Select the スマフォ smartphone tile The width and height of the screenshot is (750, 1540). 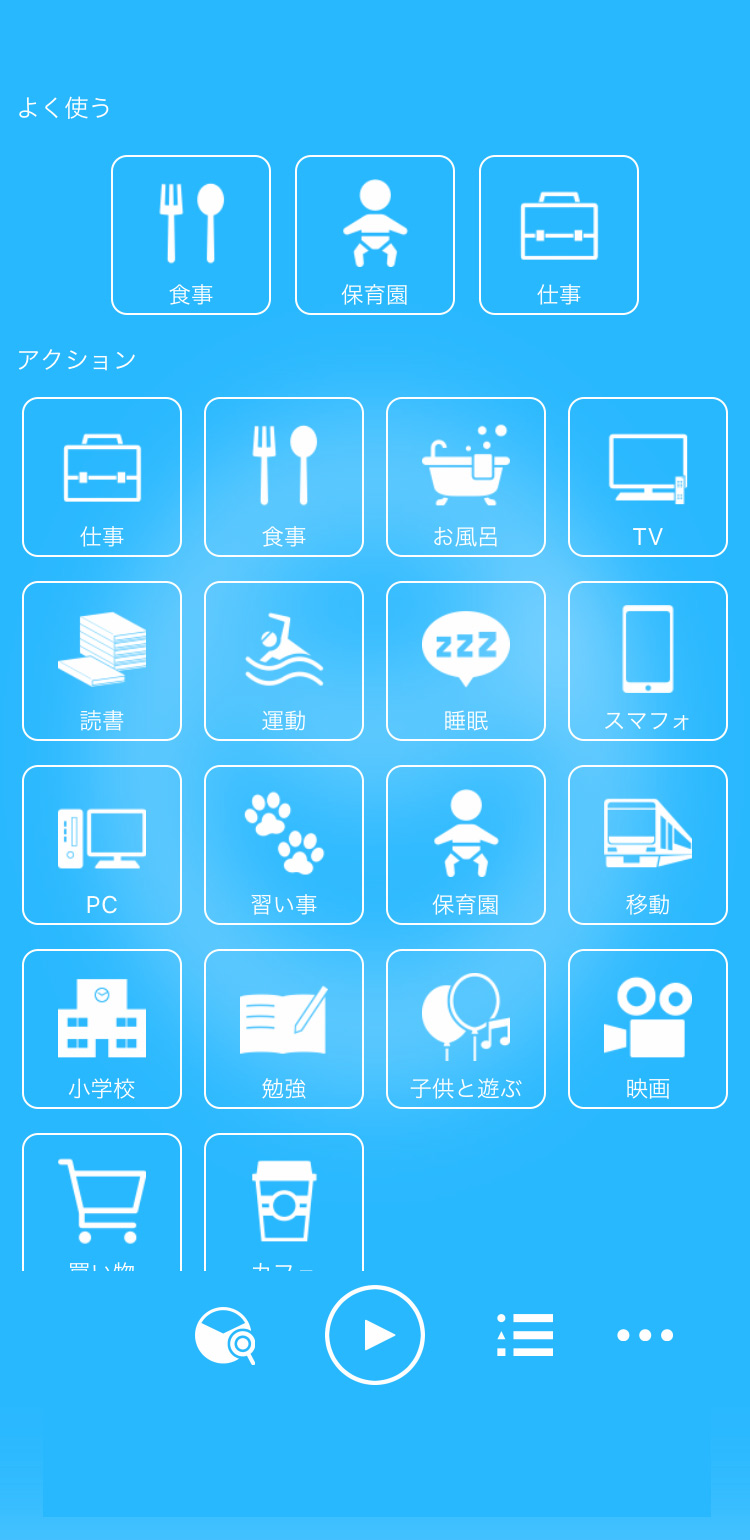coord(648,661)
